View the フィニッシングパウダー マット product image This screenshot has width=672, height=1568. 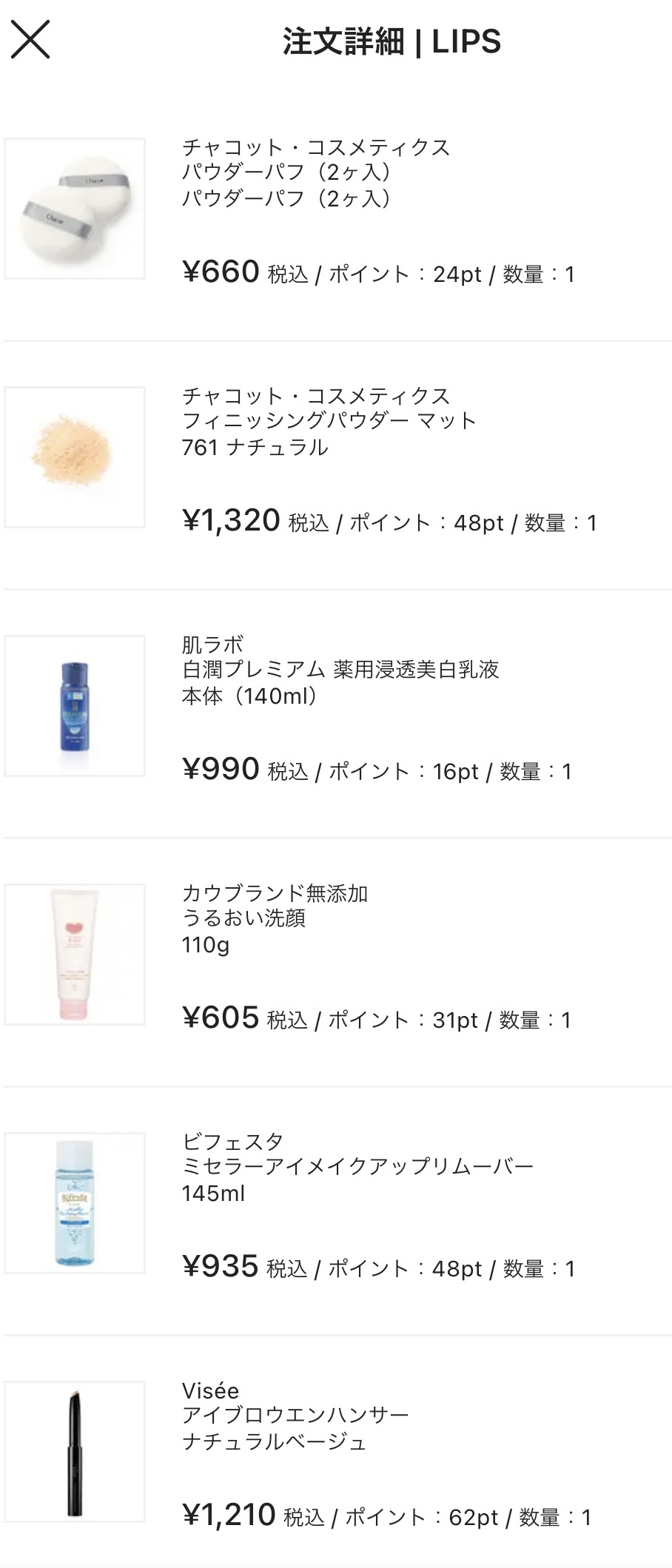pyautogui.click(x=74, y=457)
